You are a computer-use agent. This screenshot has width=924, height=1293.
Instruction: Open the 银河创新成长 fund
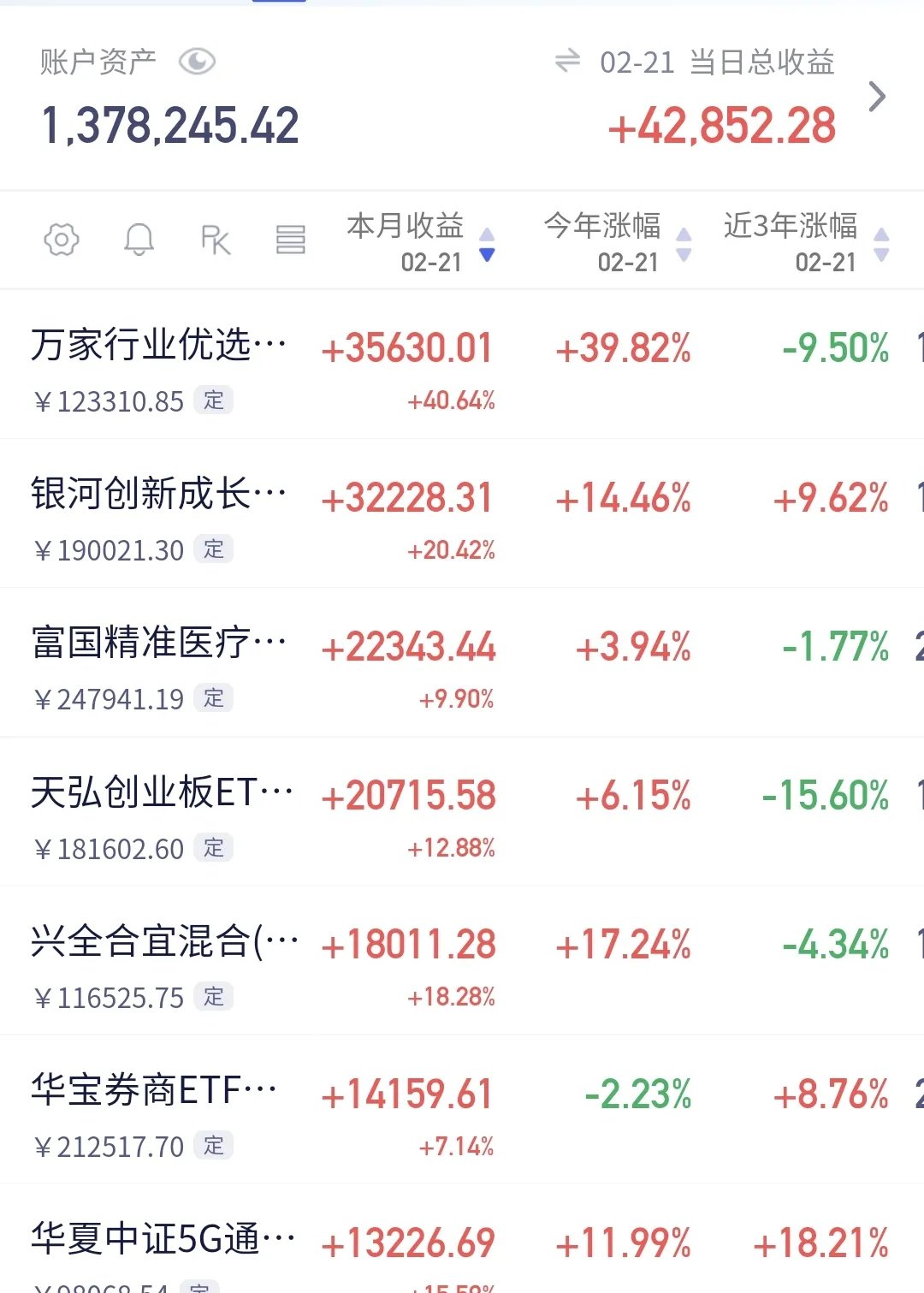pyautogui.click(x=158, y=495)
